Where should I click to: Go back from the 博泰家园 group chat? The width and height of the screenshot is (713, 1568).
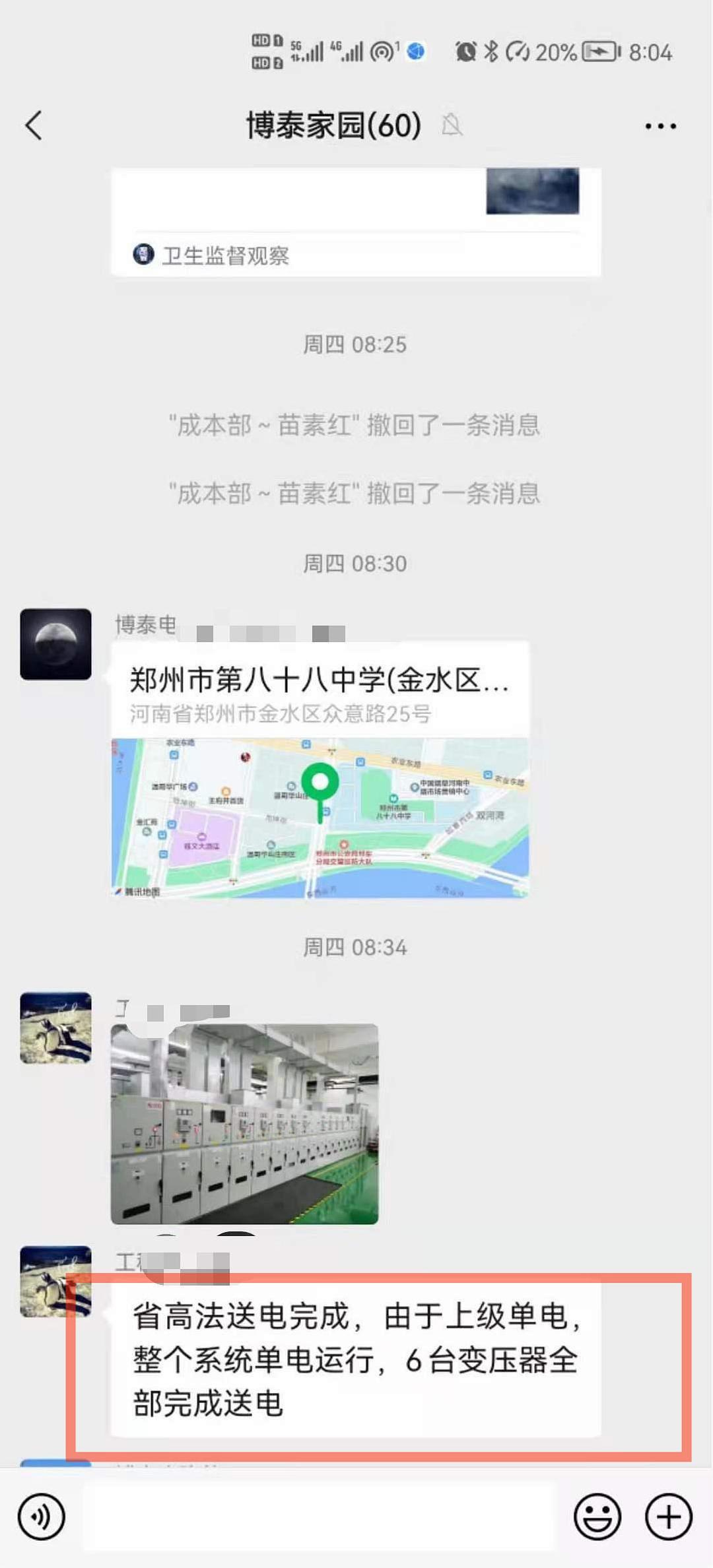tap(34, 125)
